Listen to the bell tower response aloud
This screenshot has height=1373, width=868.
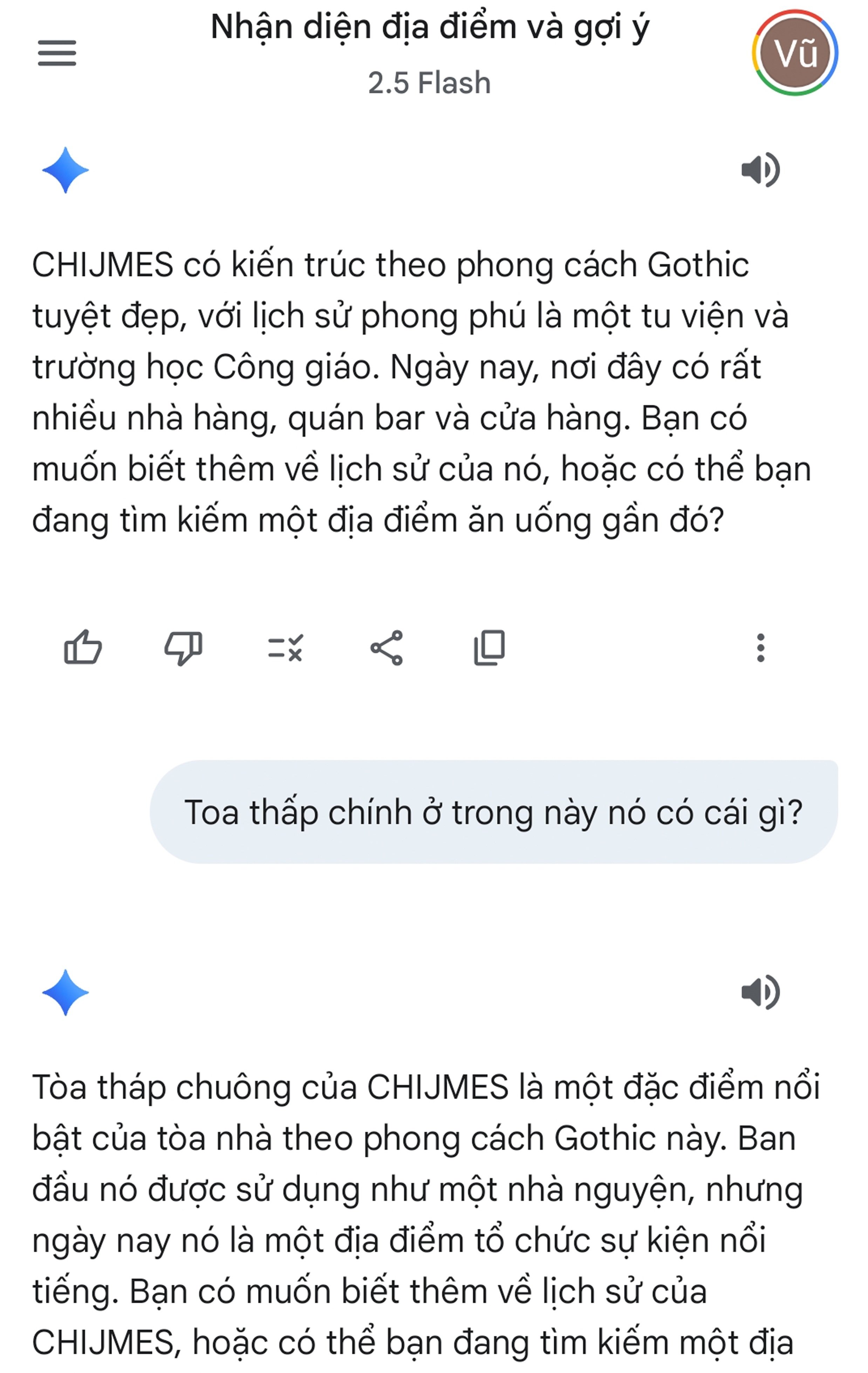[760, 993]
